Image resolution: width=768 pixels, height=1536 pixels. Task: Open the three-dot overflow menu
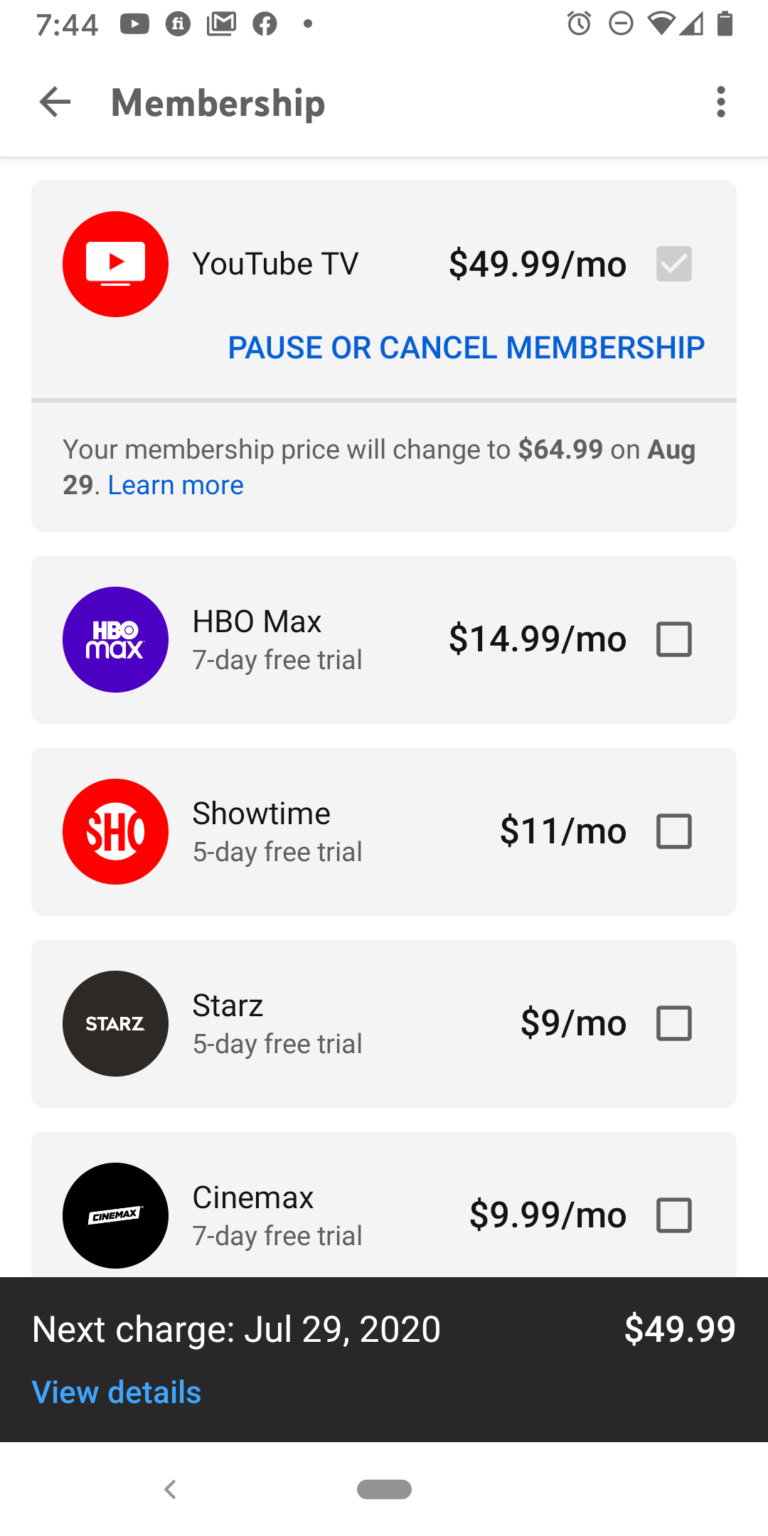pos(720,102)
